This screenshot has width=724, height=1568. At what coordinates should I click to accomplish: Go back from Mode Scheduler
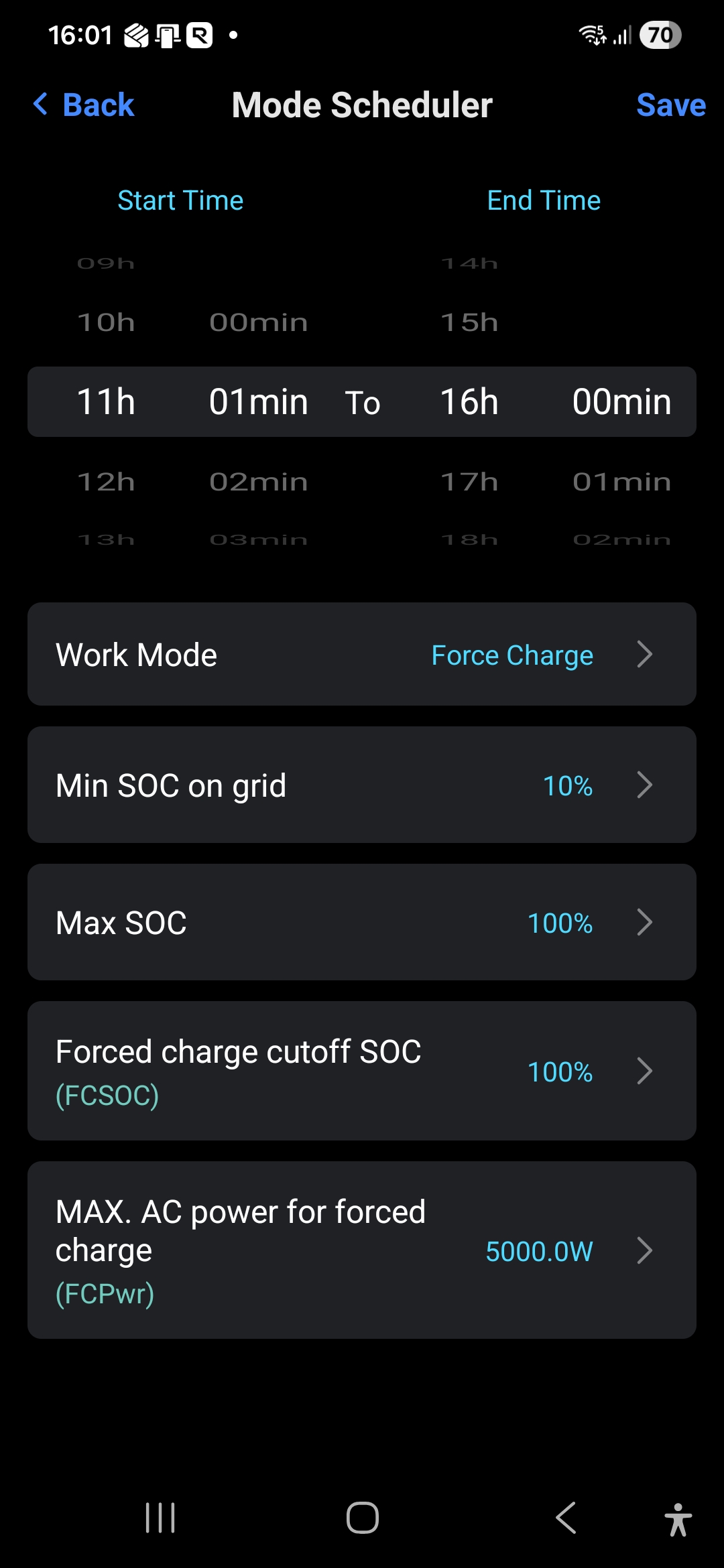[x=84, y=105]
